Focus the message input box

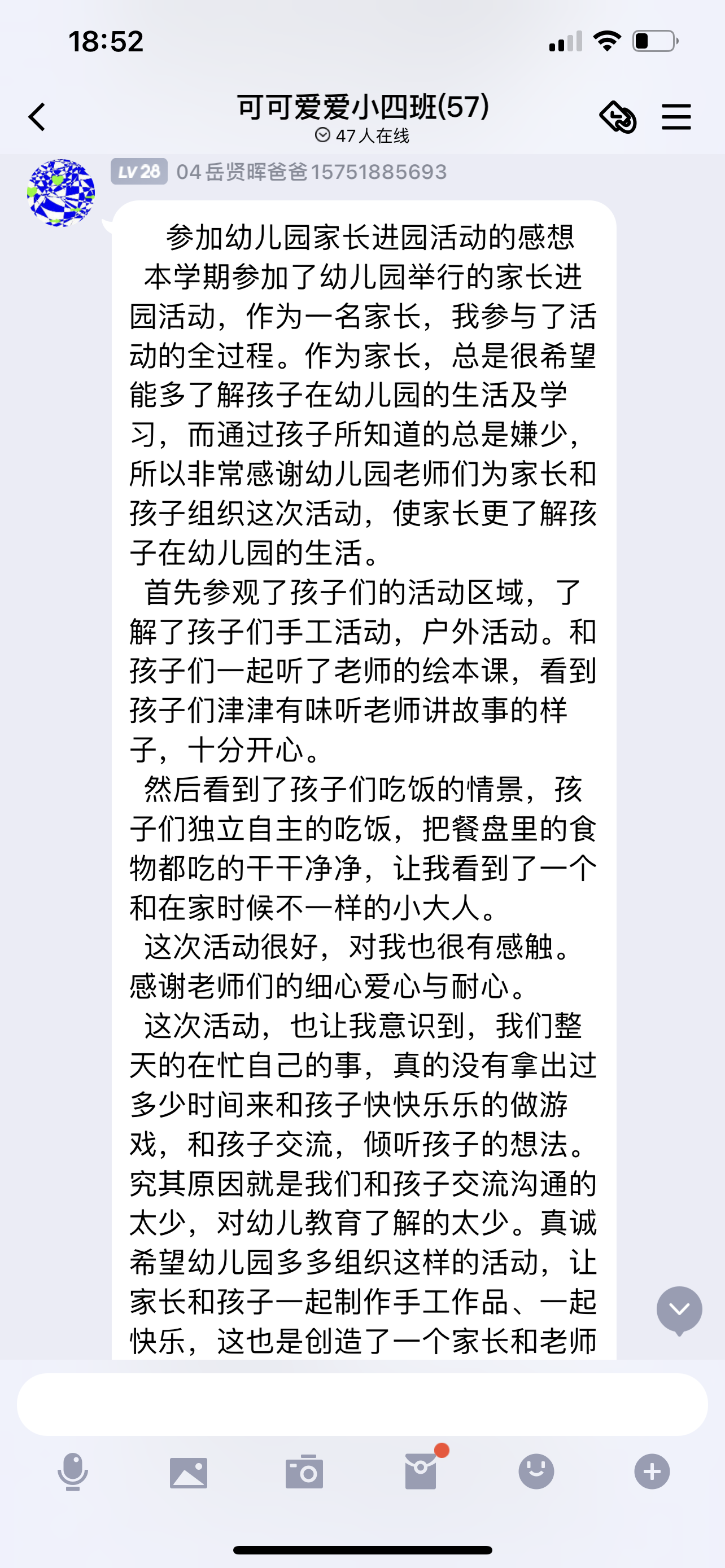pyautogui.click(x=362, y=1404)
